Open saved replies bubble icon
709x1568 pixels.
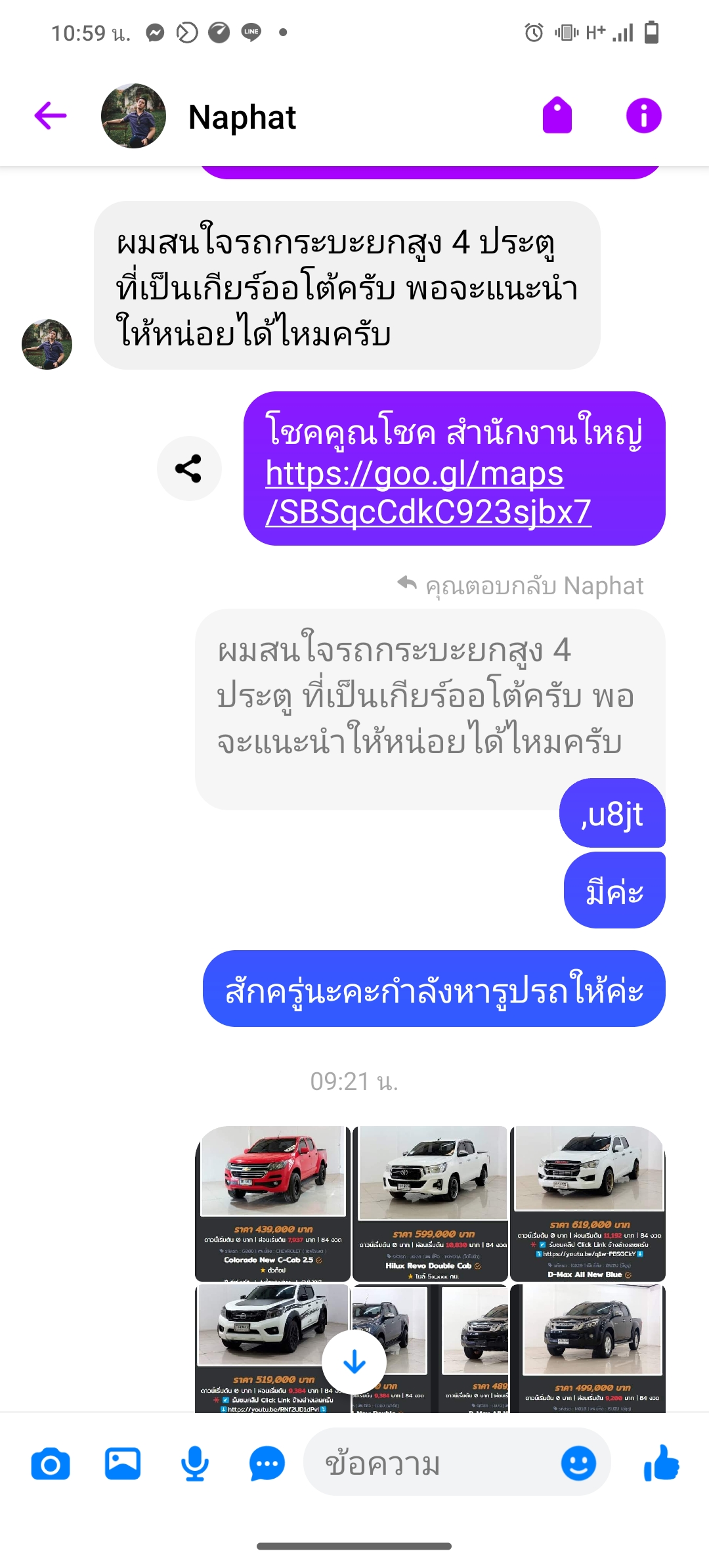click(267, 1464)
